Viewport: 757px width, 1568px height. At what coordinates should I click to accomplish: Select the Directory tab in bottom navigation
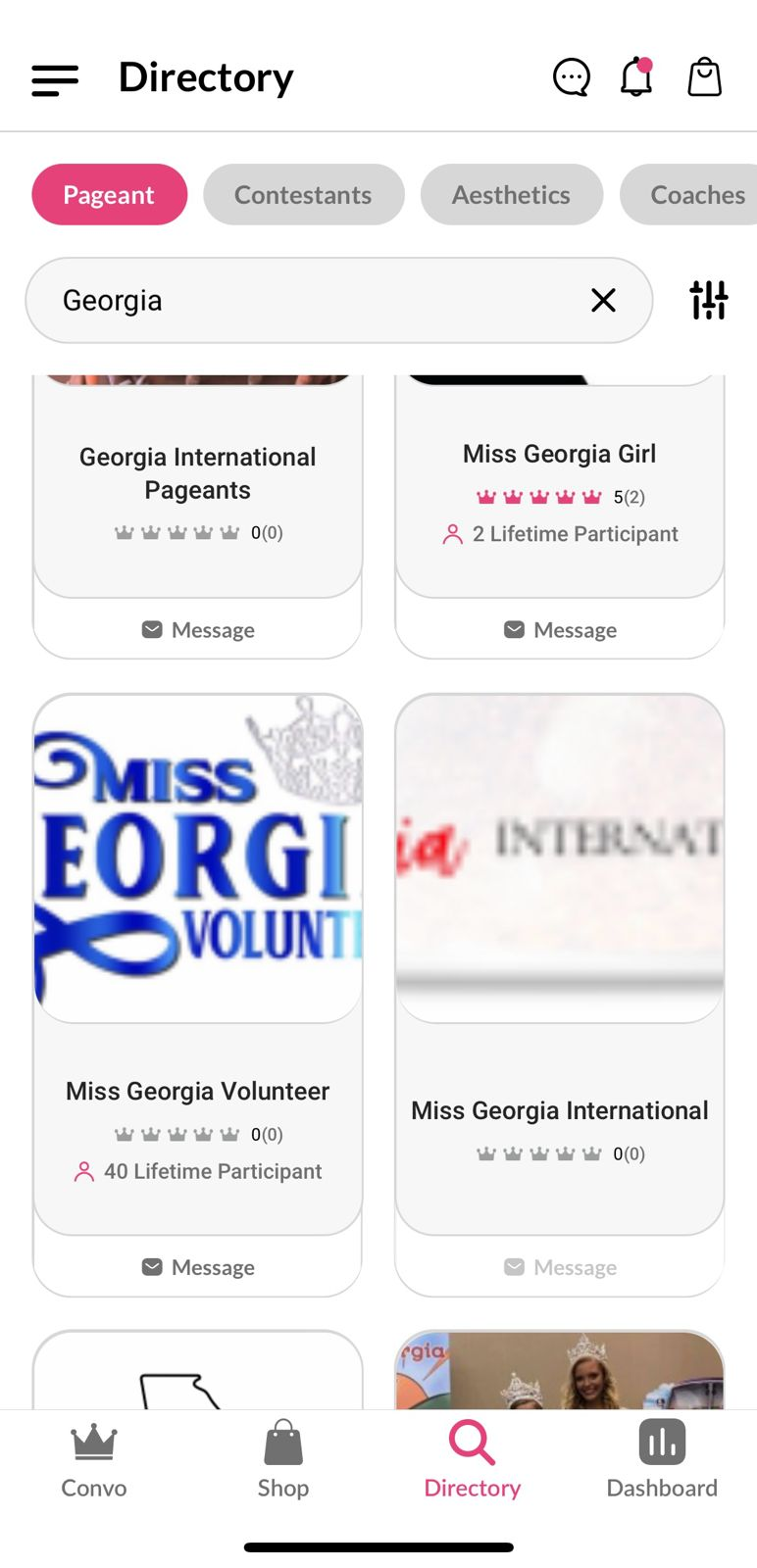[x=472, y=1460]
